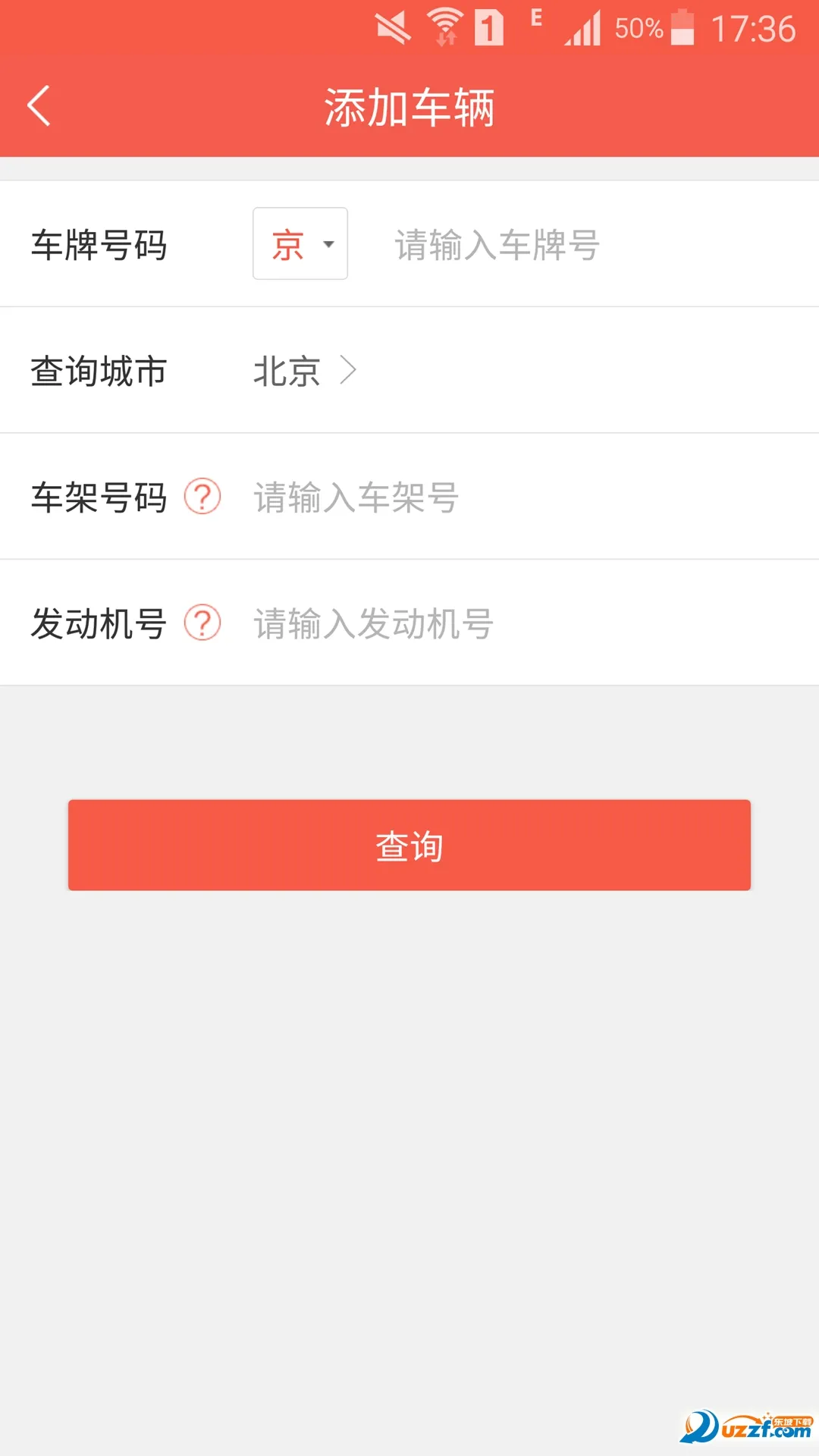Tap the back arrow to leave 添加车辆
Viewport: 819px width, 1456px height.
39,106
